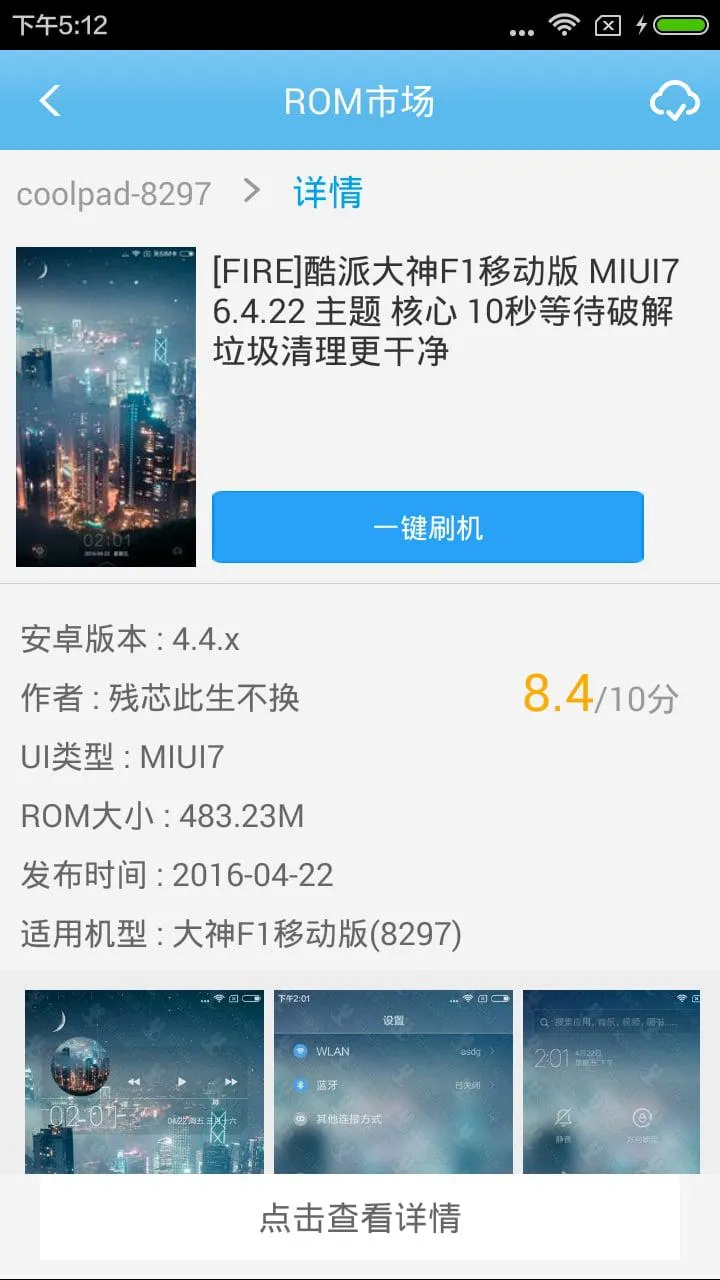The width and height of the screenshot is (720, 1280).
Task: Tap the back arrow in title bar
Action: pyautogui.click(x=47, y=100)
